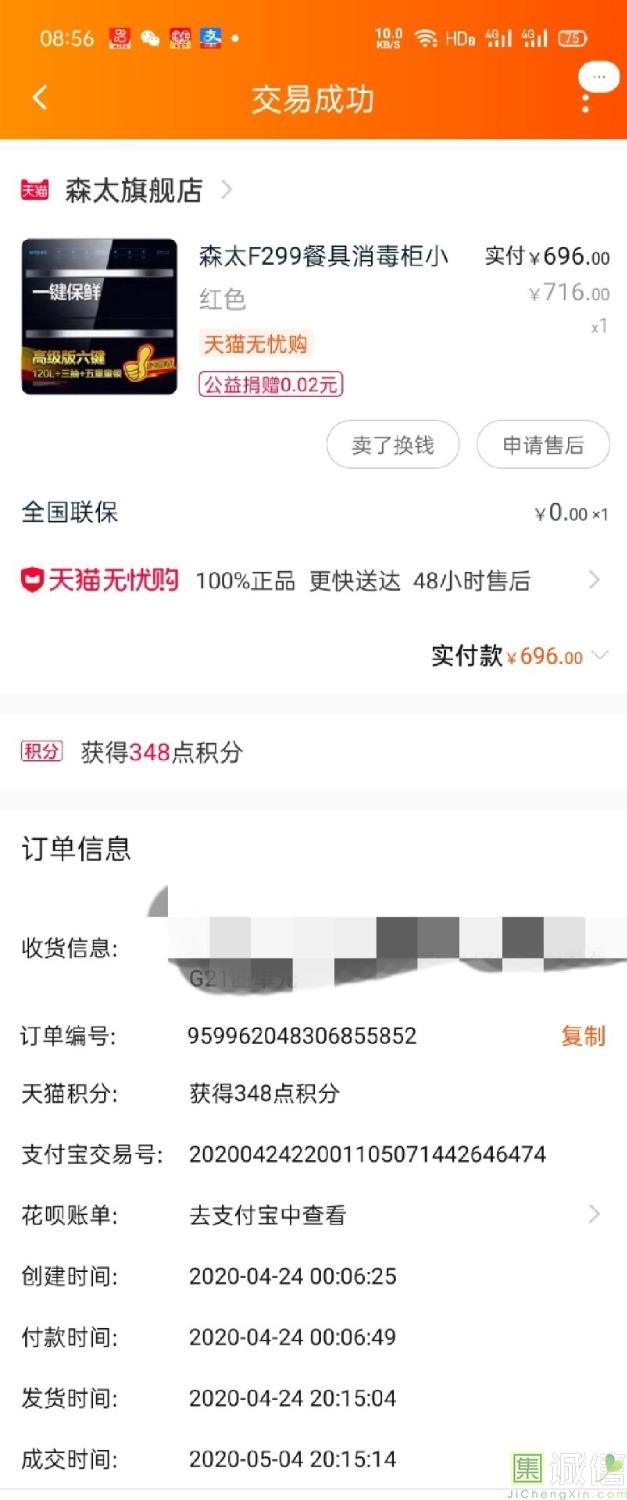The image size is (627, 1500).
Task: Tap the 卖了换钱 button
Action: coord(392,446)
